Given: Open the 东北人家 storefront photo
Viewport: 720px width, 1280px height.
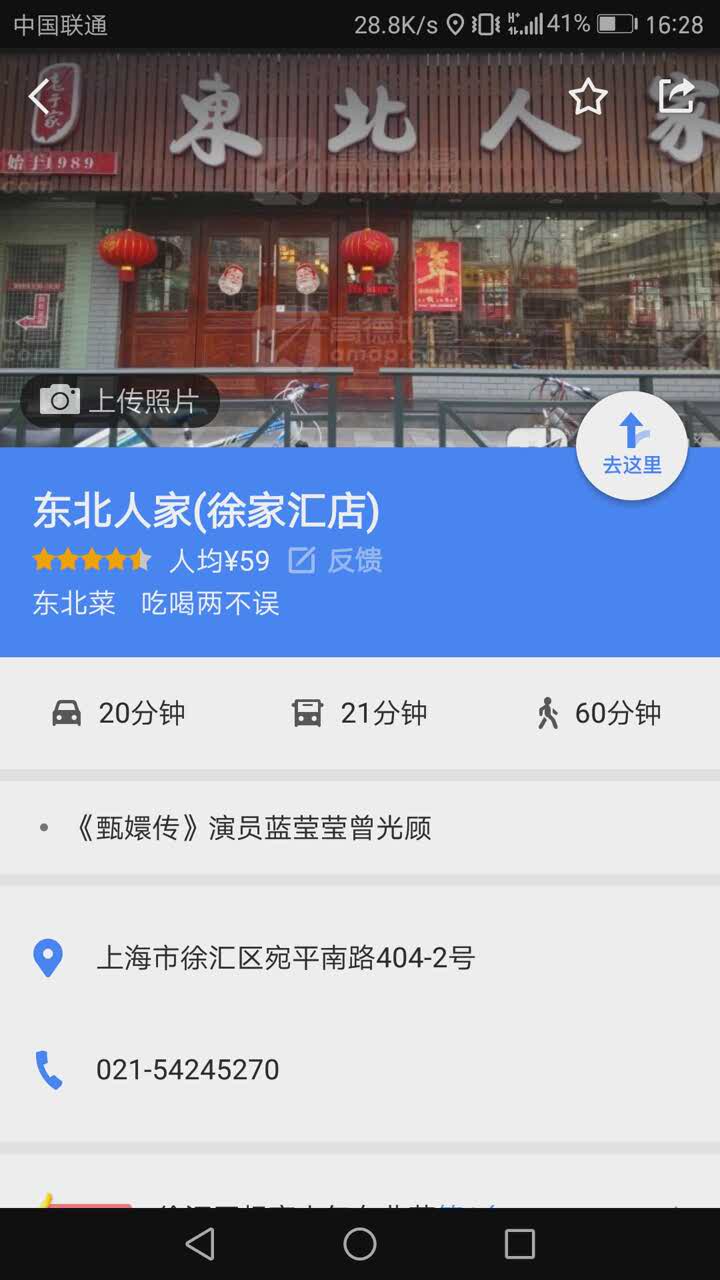Looking at the screenshot, I should pos(360,250).
